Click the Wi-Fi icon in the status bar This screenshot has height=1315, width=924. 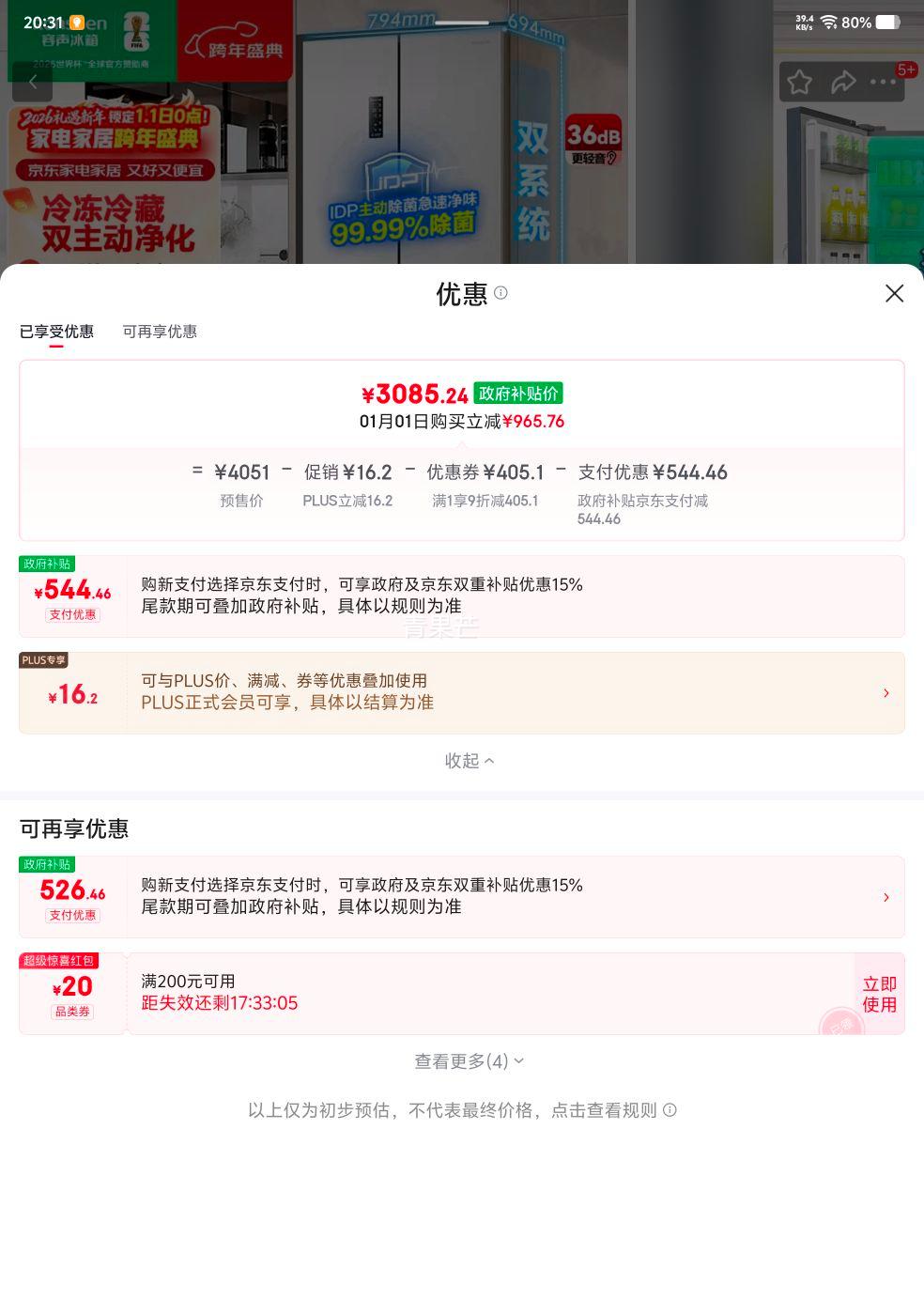click(829, 22)
